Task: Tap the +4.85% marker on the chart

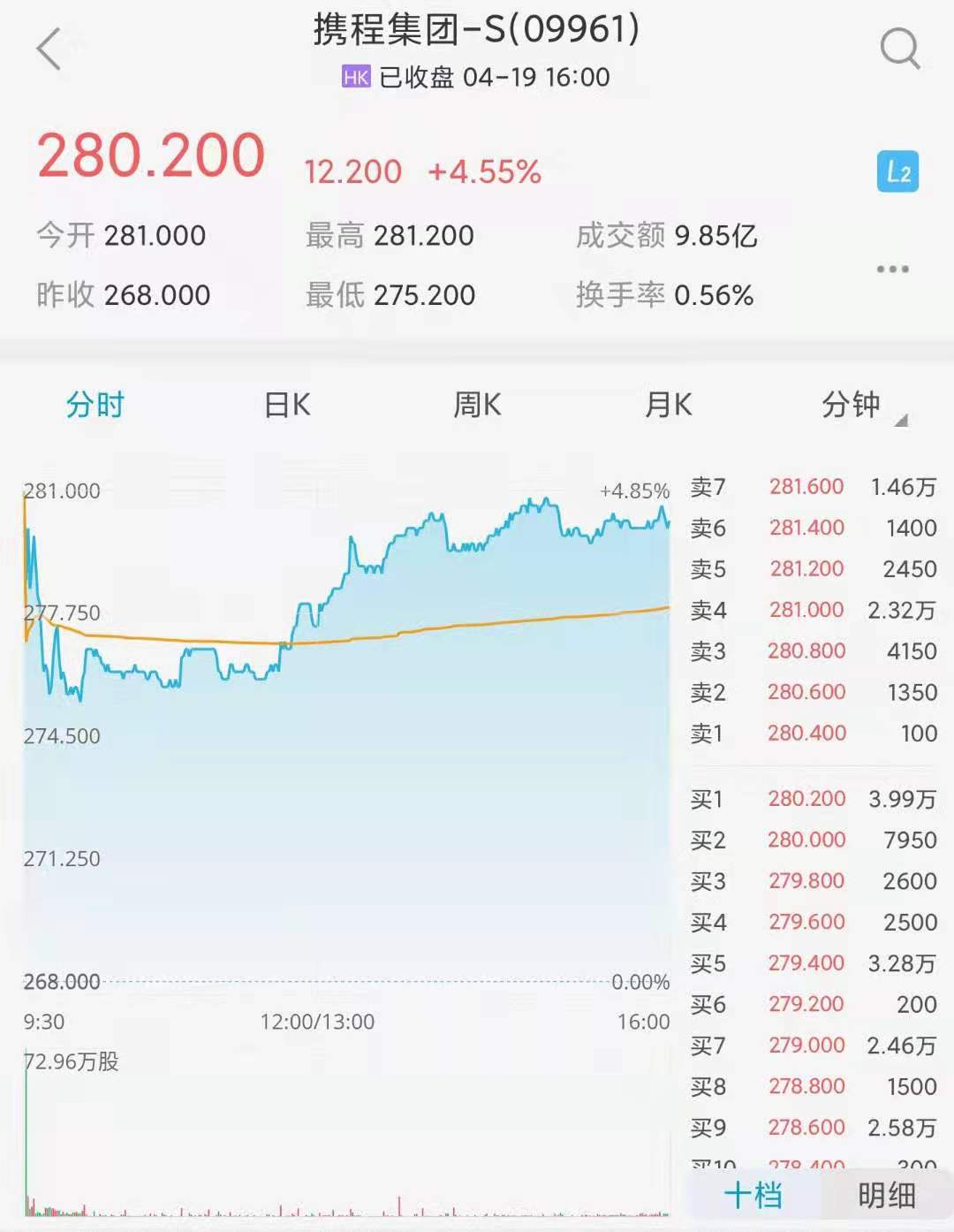Action: click(632, 488)
